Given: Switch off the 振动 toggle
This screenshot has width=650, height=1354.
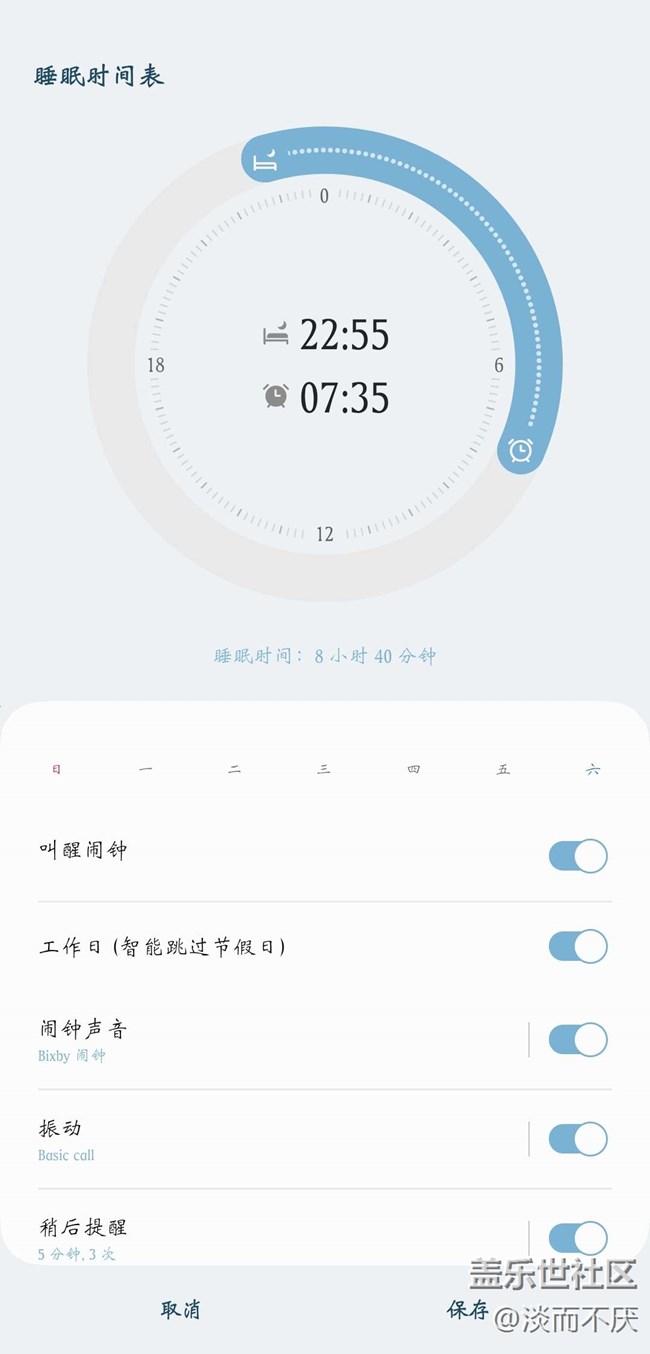Looking at the screenshot, I should [577, 1139].
